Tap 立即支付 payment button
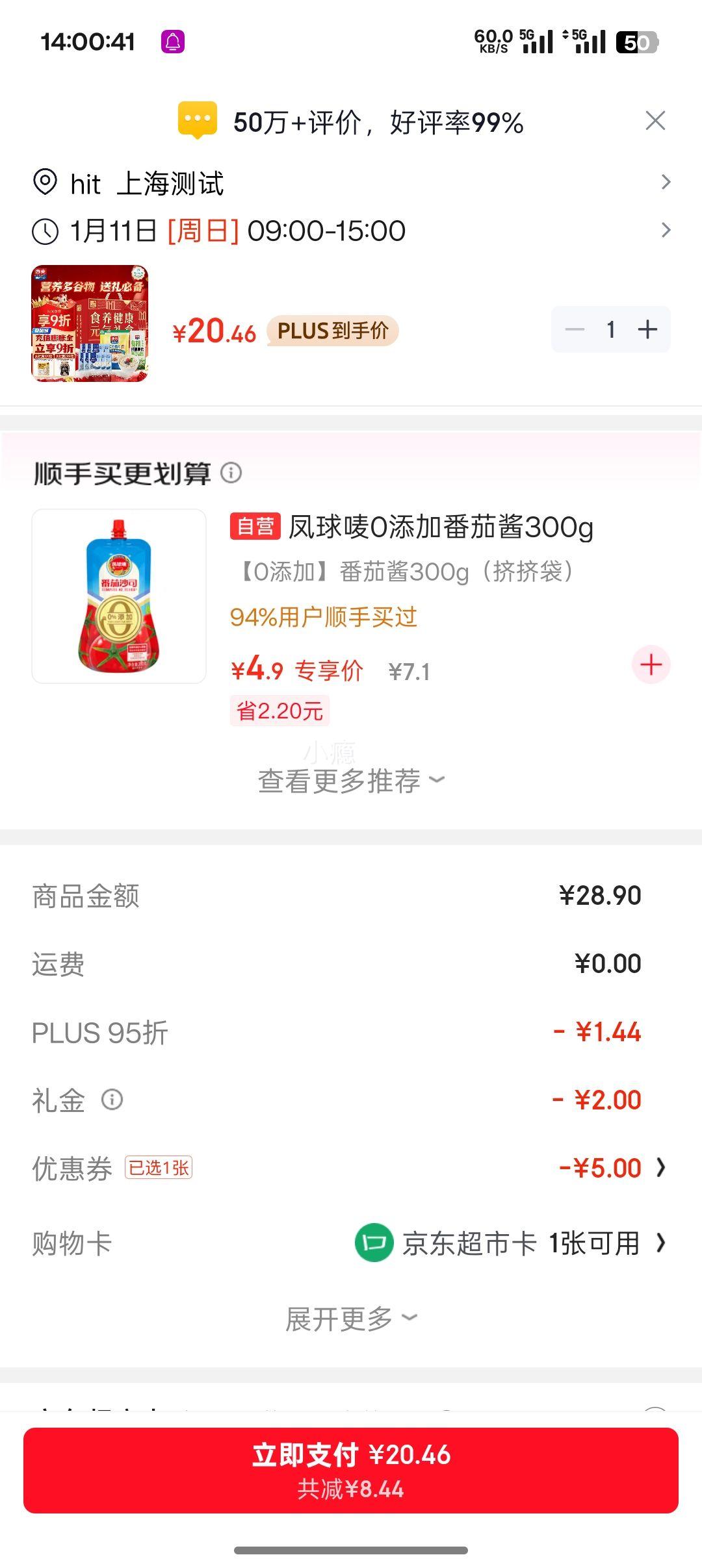The height and width of the screenshot is (1568, 702). (351, 1466)
